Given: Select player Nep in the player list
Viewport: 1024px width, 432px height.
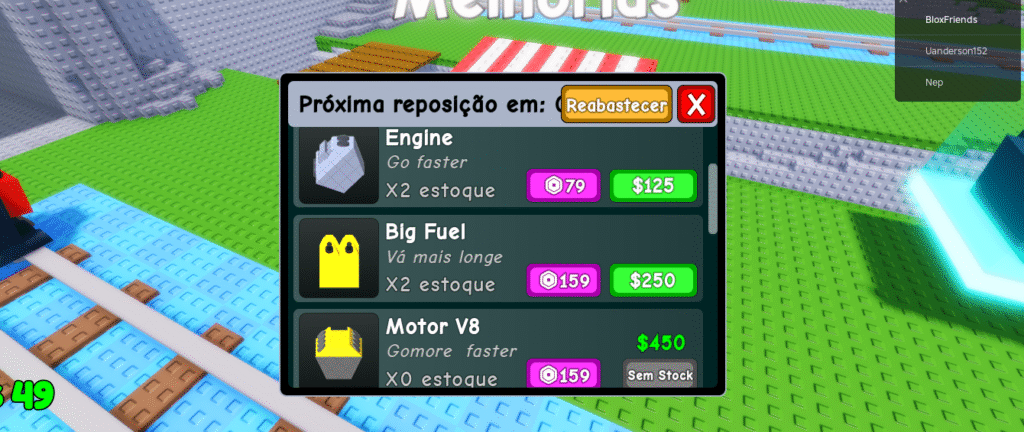Looking at the screenshot, I should pyautogui.click(x=934, y=82).
